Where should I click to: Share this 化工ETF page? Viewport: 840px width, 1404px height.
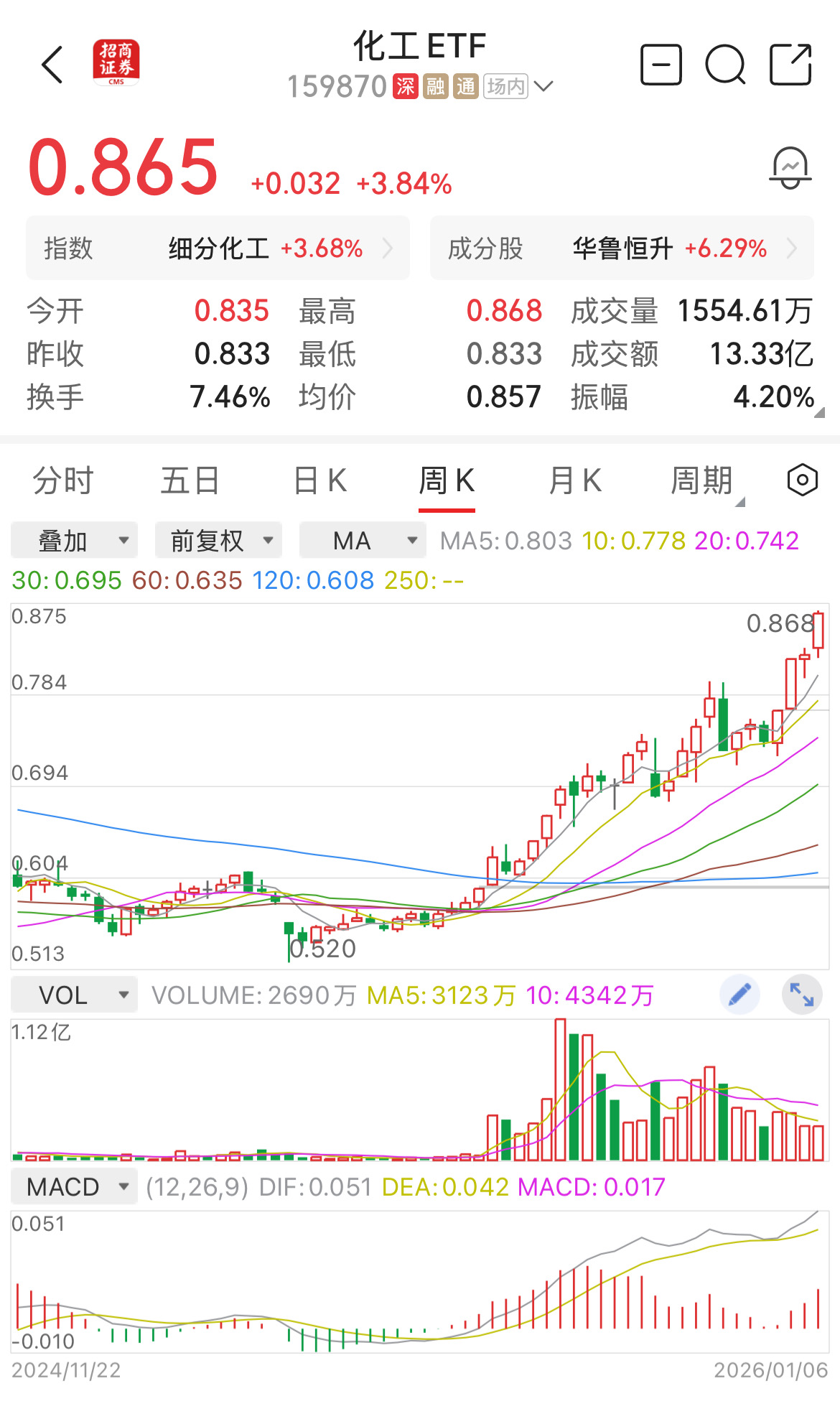coord(790,65)
